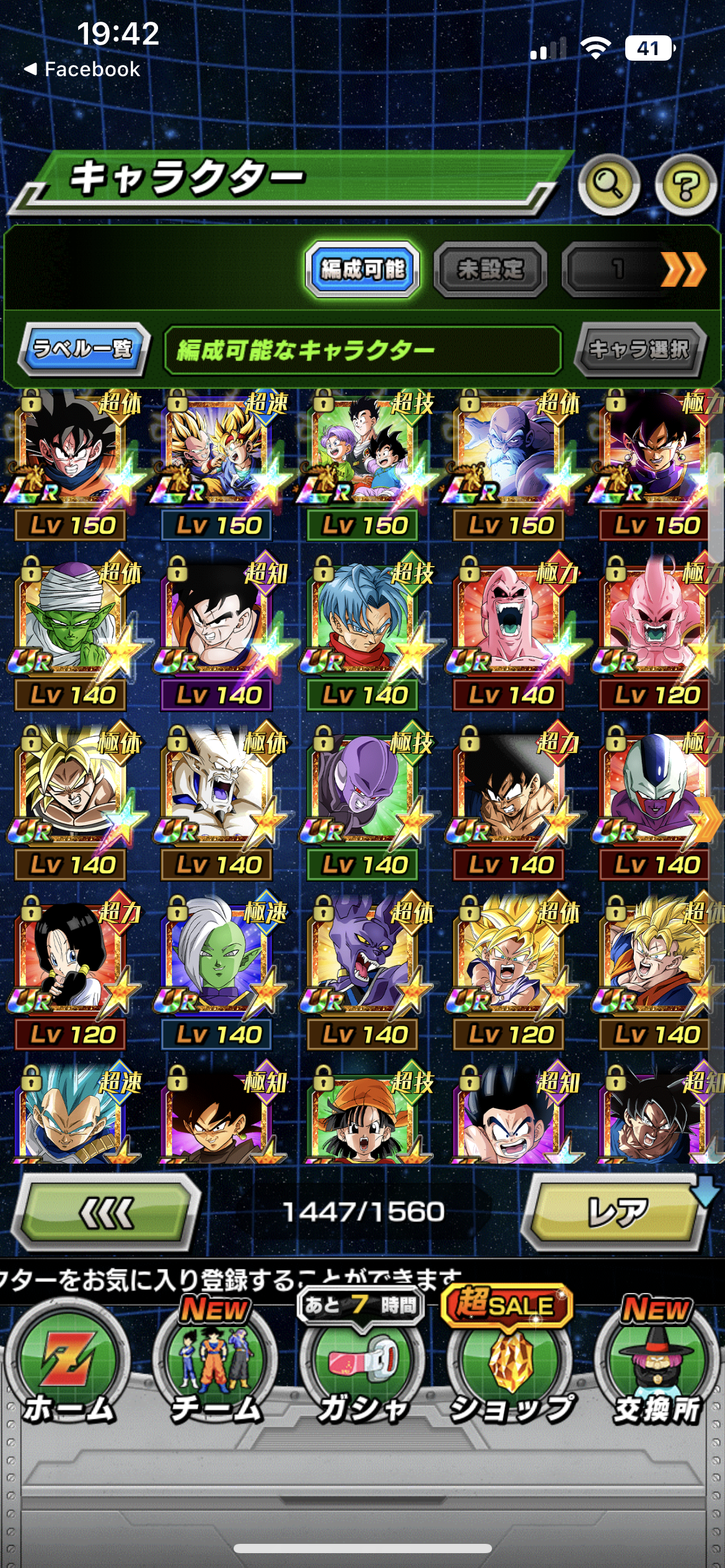Image resolution: width=725 pixels, height=1568 pixels.
Task: Open the question mark help button
Action: [685, 185]
